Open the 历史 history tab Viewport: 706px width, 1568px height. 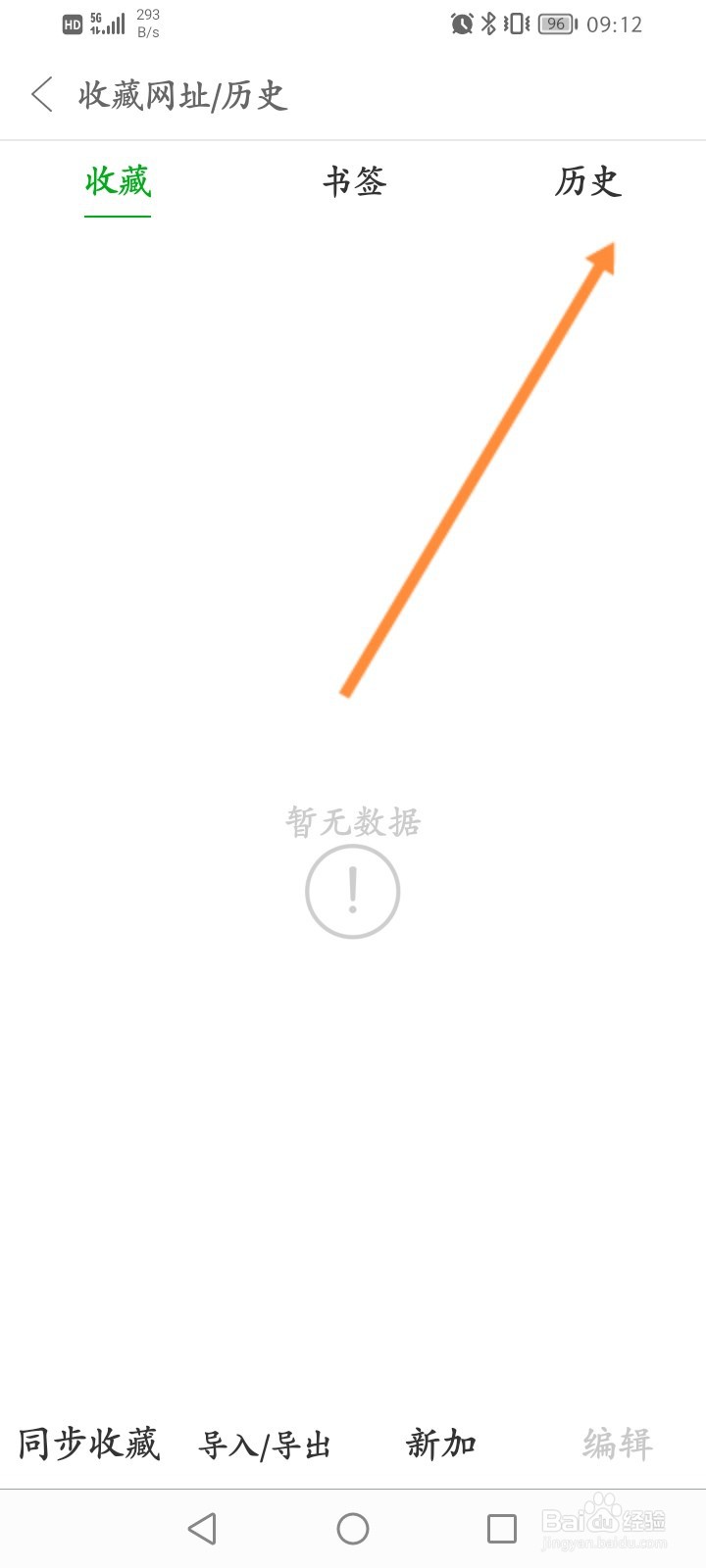click(587, 181)
